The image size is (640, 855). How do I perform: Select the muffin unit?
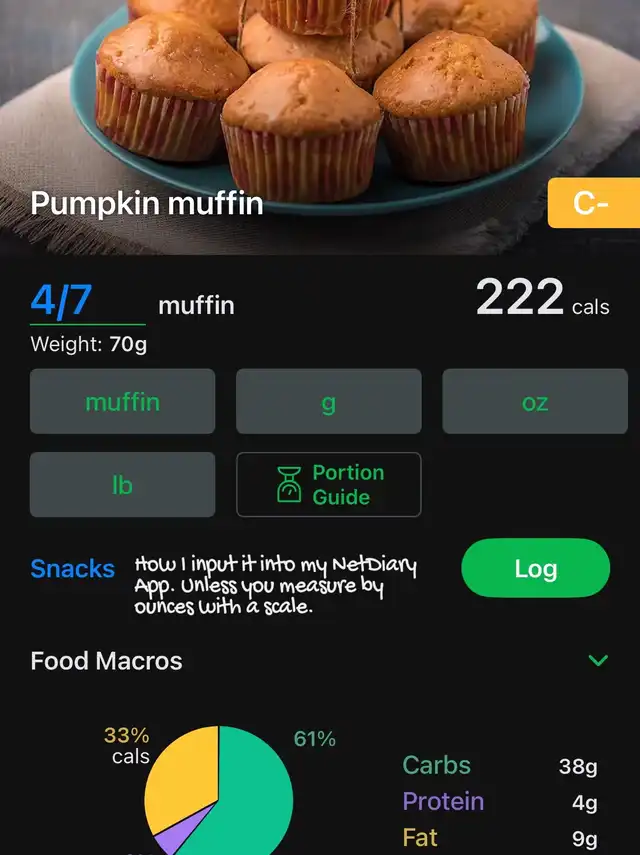(x=122, y=402)
